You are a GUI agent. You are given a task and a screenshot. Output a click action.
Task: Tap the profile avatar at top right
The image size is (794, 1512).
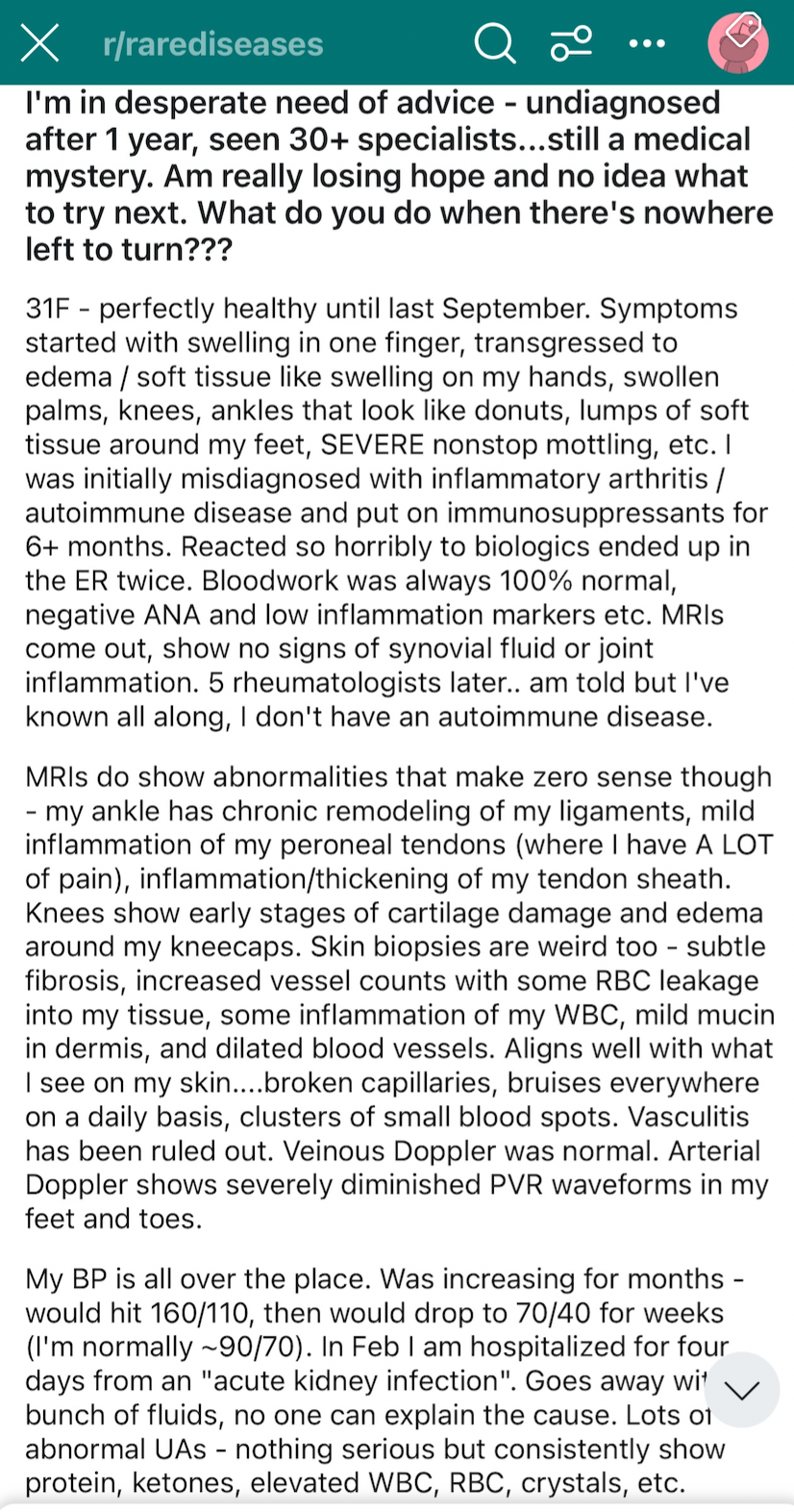(737, 41)
